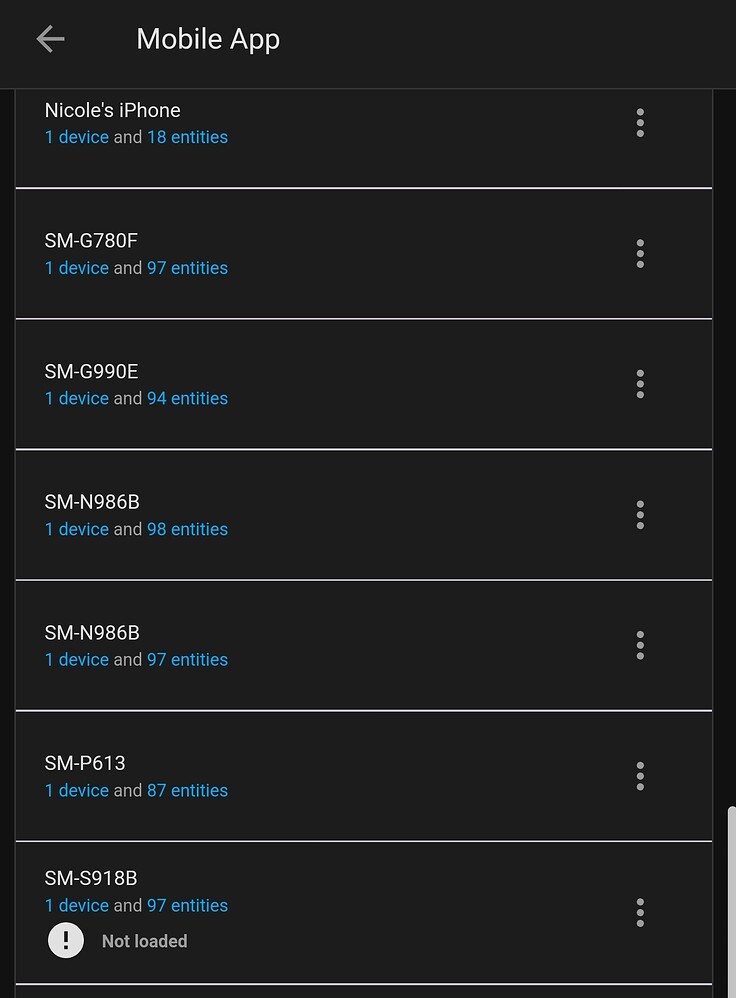Open the second SM-N986B three-dot menu
Image resolution: width=736 pixels, height=998 pixels.
point(640,645)
